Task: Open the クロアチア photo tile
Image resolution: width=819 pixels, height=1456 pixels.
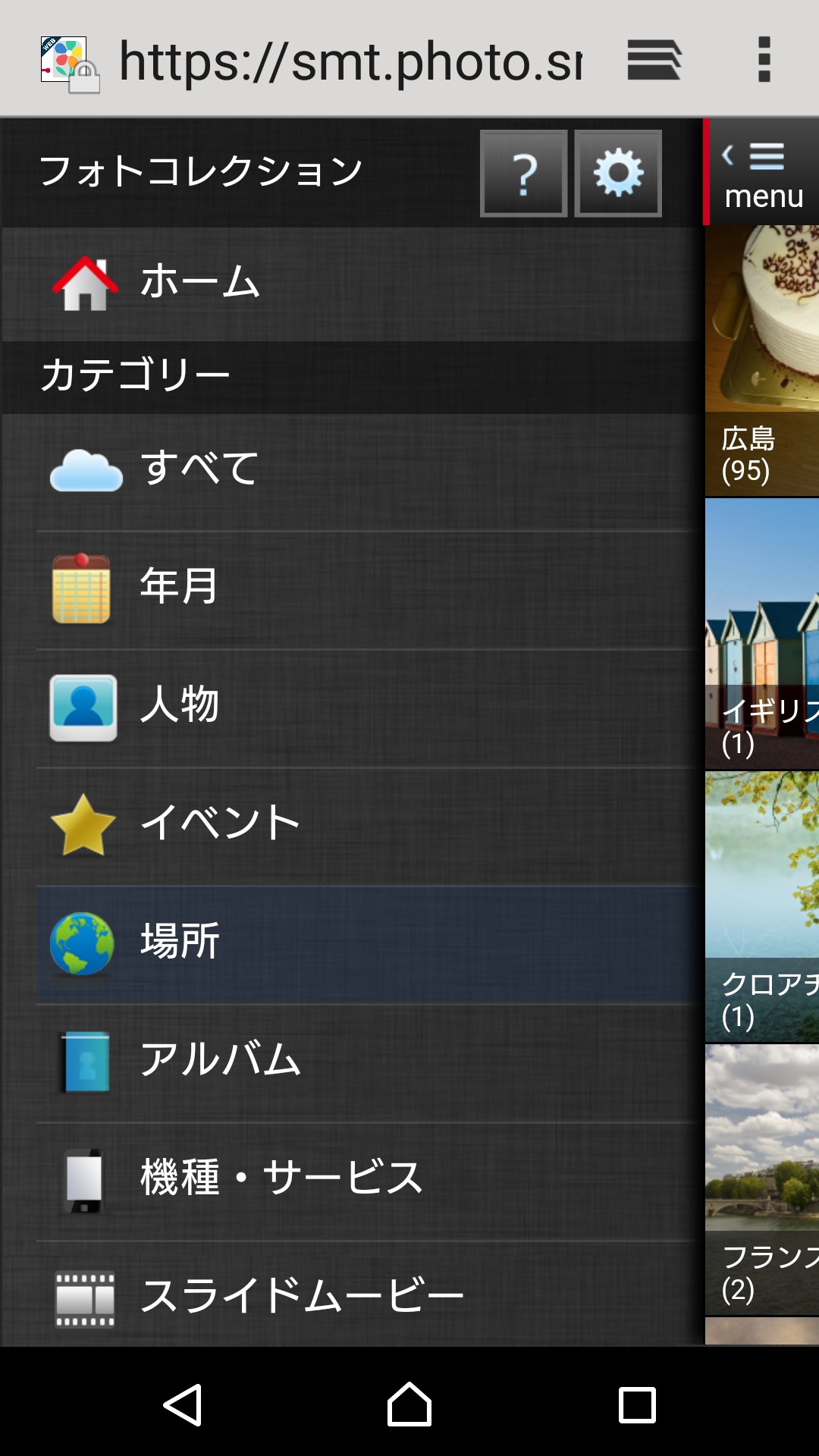Action: coord(761,907)
